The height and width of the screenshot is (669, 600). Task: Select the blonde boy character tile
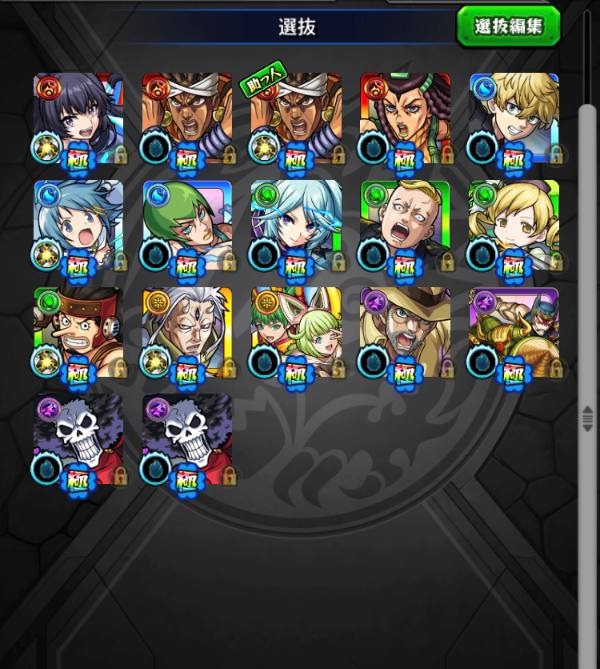pos(513,118)
